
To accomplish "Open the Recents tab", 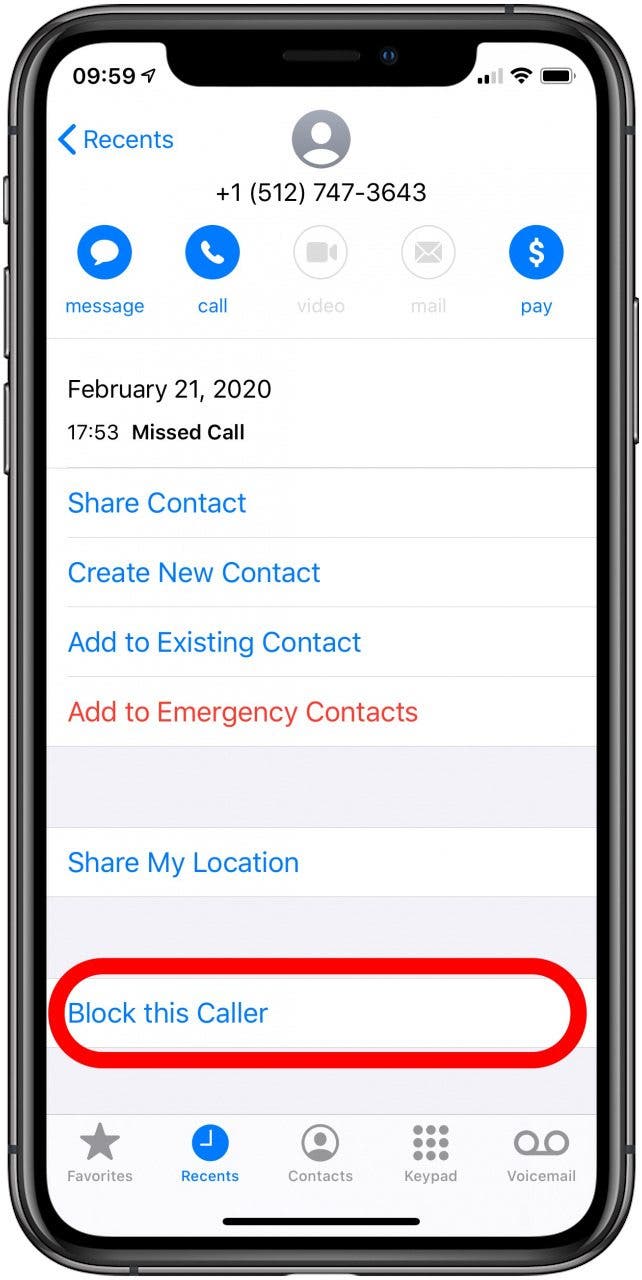I will point(210,1153).
